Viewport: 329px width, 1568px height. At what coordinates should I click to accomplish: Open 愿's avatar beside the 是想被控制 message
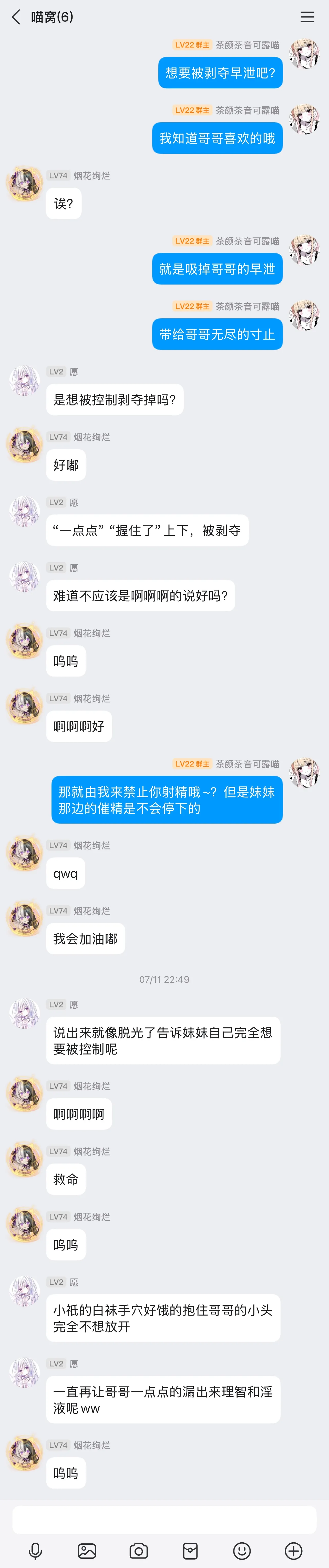pyautogui.click(x=24, y=380)
